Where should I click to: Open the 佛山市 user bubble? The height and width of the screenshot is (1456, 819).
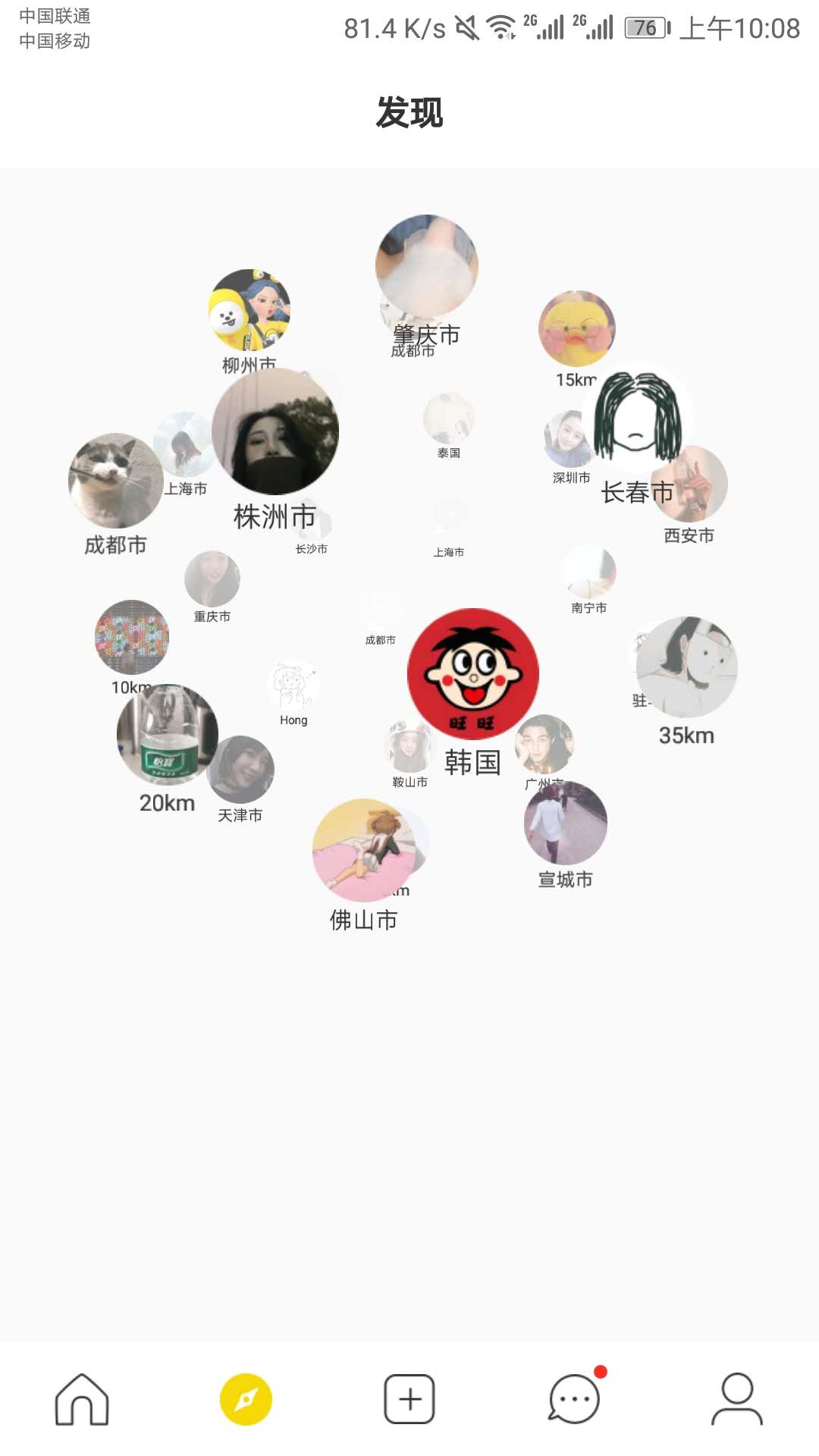(364, 850)
